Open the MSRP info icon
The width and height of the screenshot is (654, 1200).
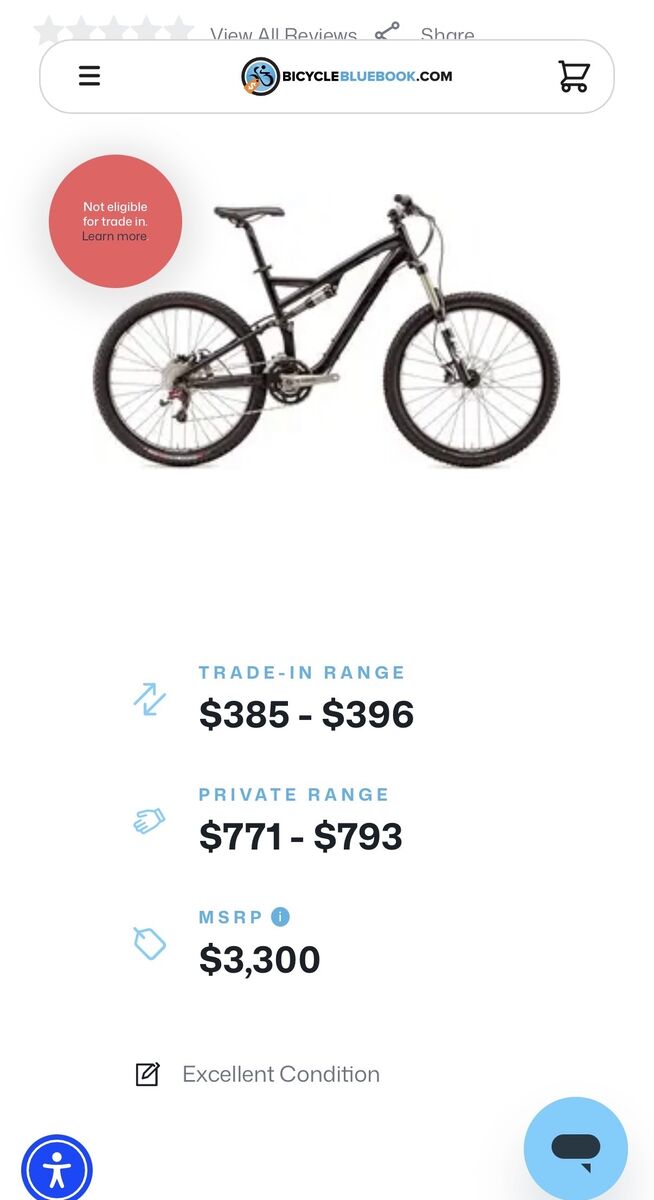pyautogui.click(x=280, y=916)
